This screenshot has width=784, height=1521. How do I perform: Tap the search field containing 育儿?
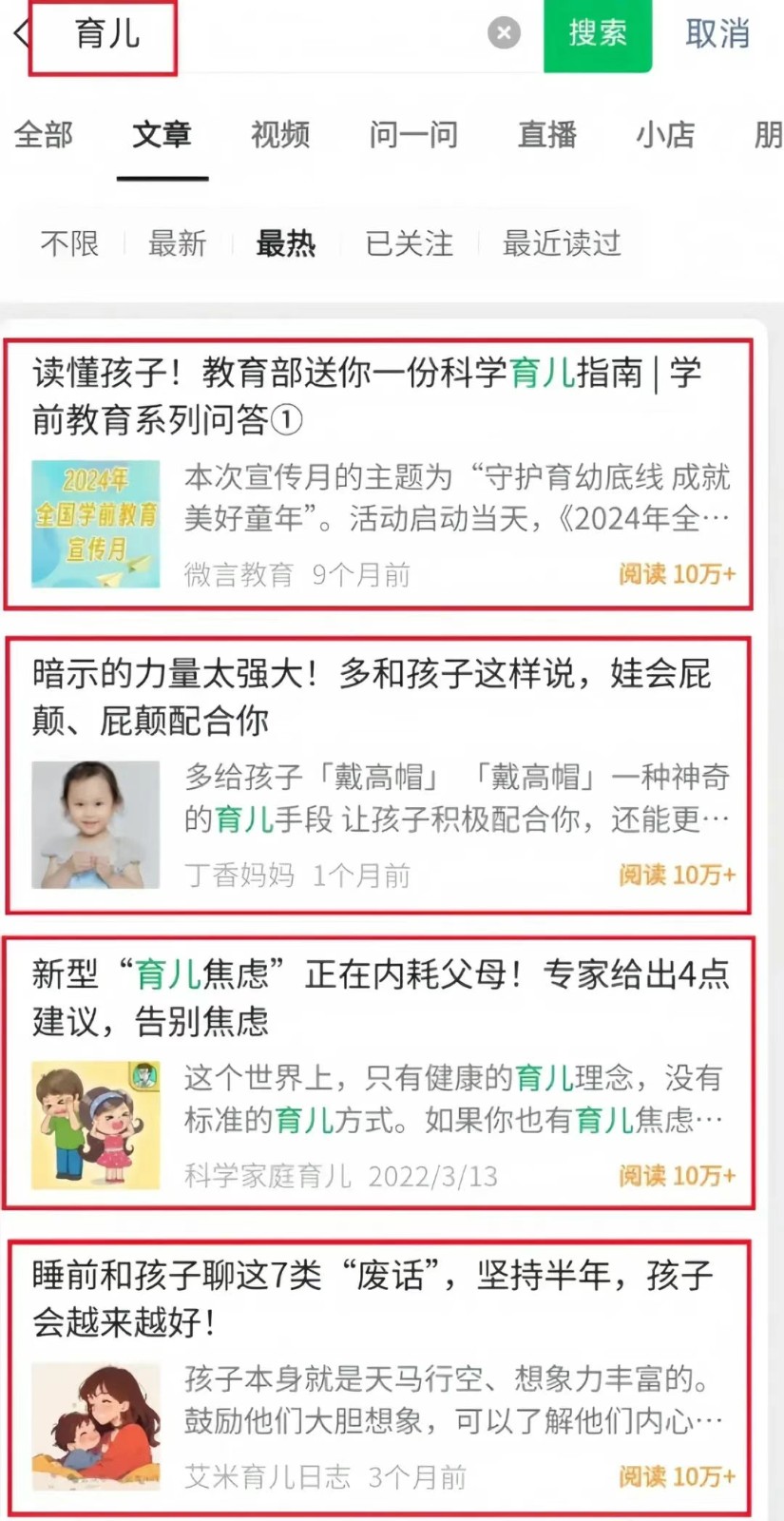285,35
